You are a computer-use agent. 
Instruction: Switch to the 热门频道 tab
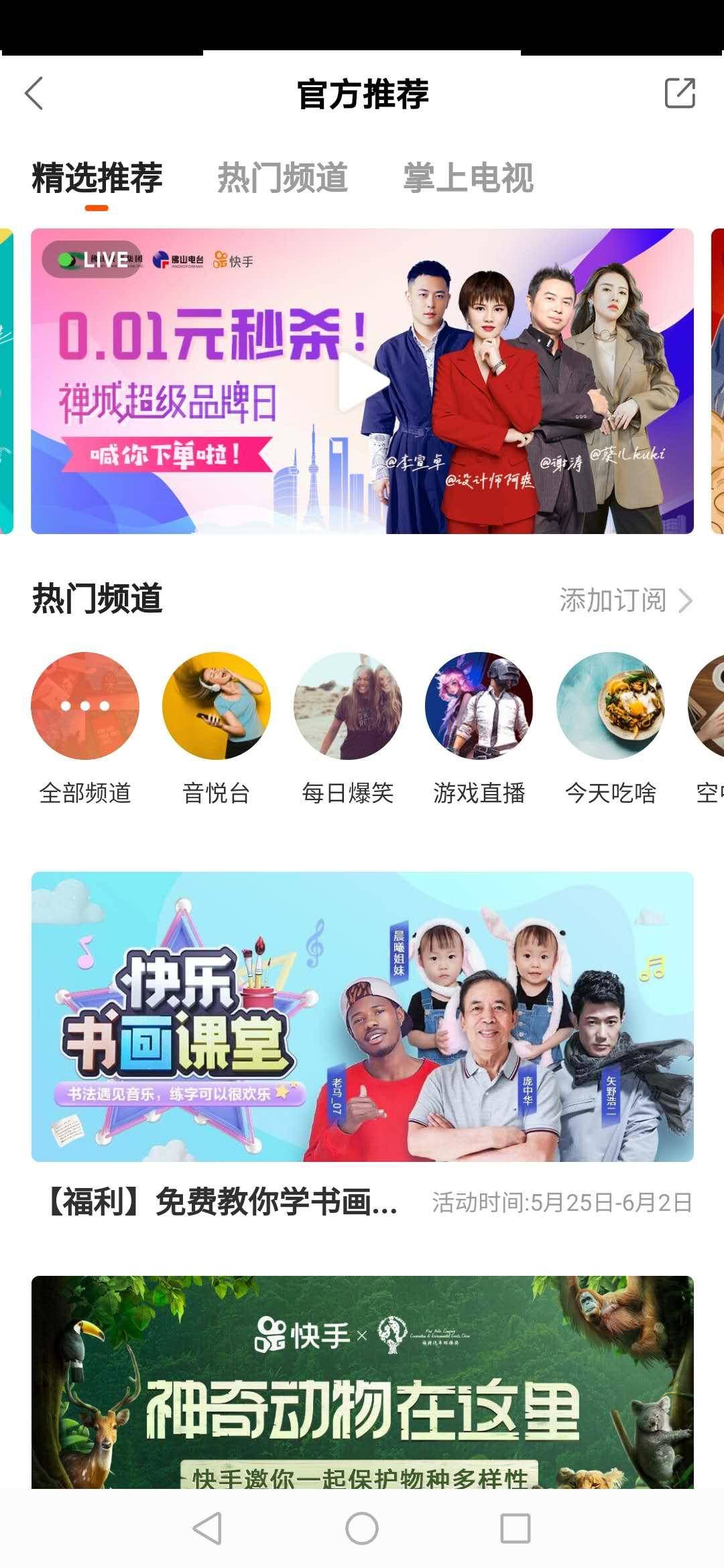tap(282, 178)
